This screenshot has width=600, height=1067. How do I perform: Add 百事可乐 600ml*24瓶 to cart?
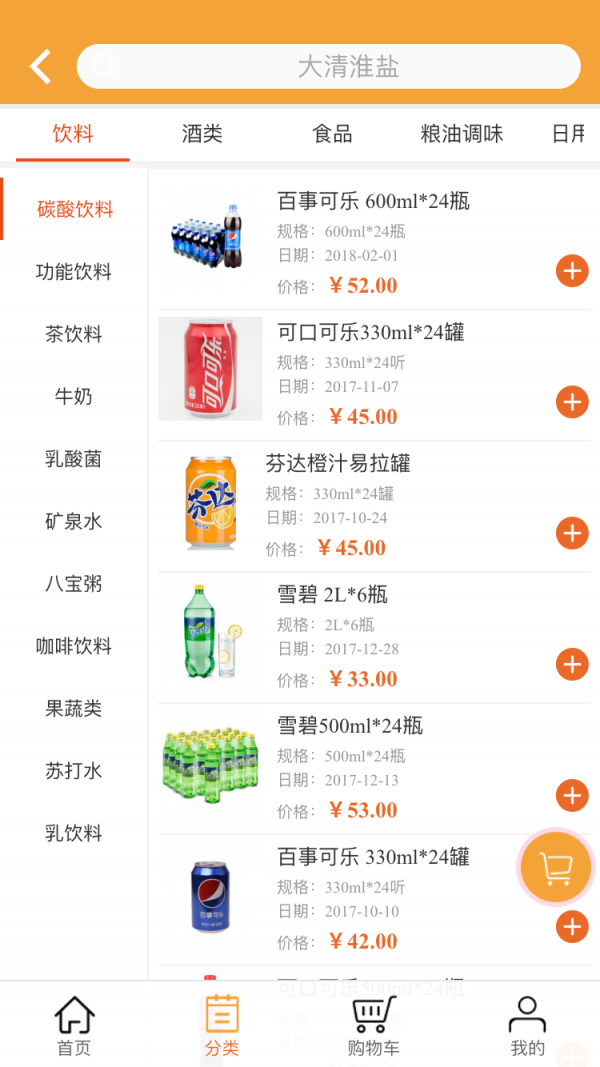click(x=572, y=271)
